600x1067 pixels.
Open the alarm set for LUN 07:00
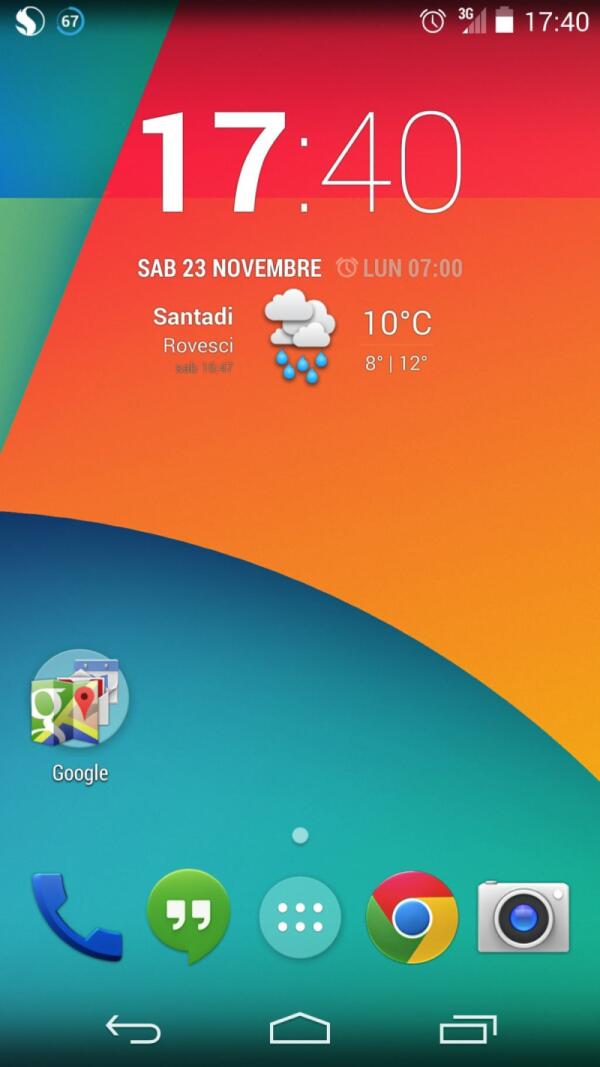400,268
